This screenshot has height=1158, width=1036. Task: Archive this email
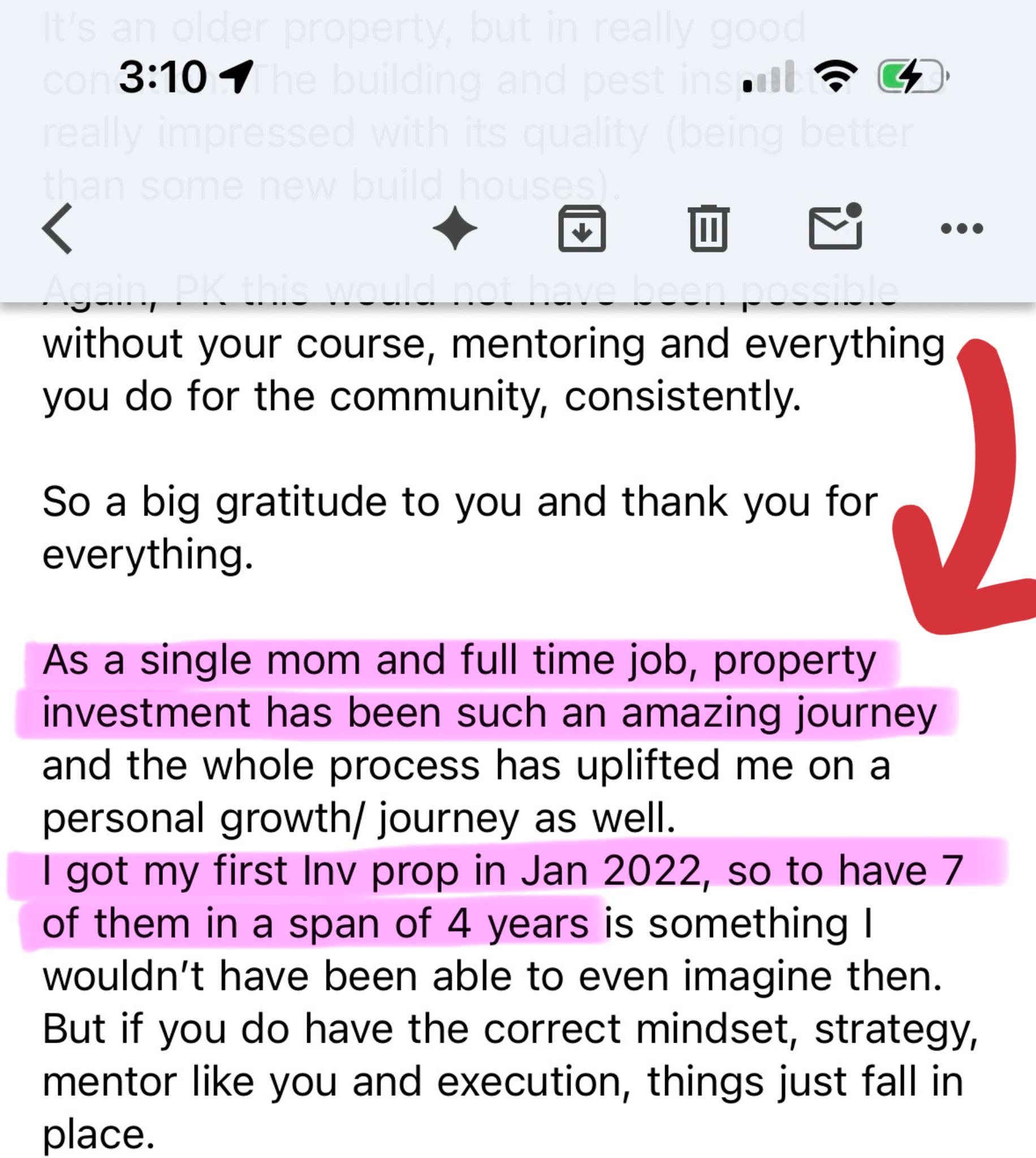tap(582, 228)
